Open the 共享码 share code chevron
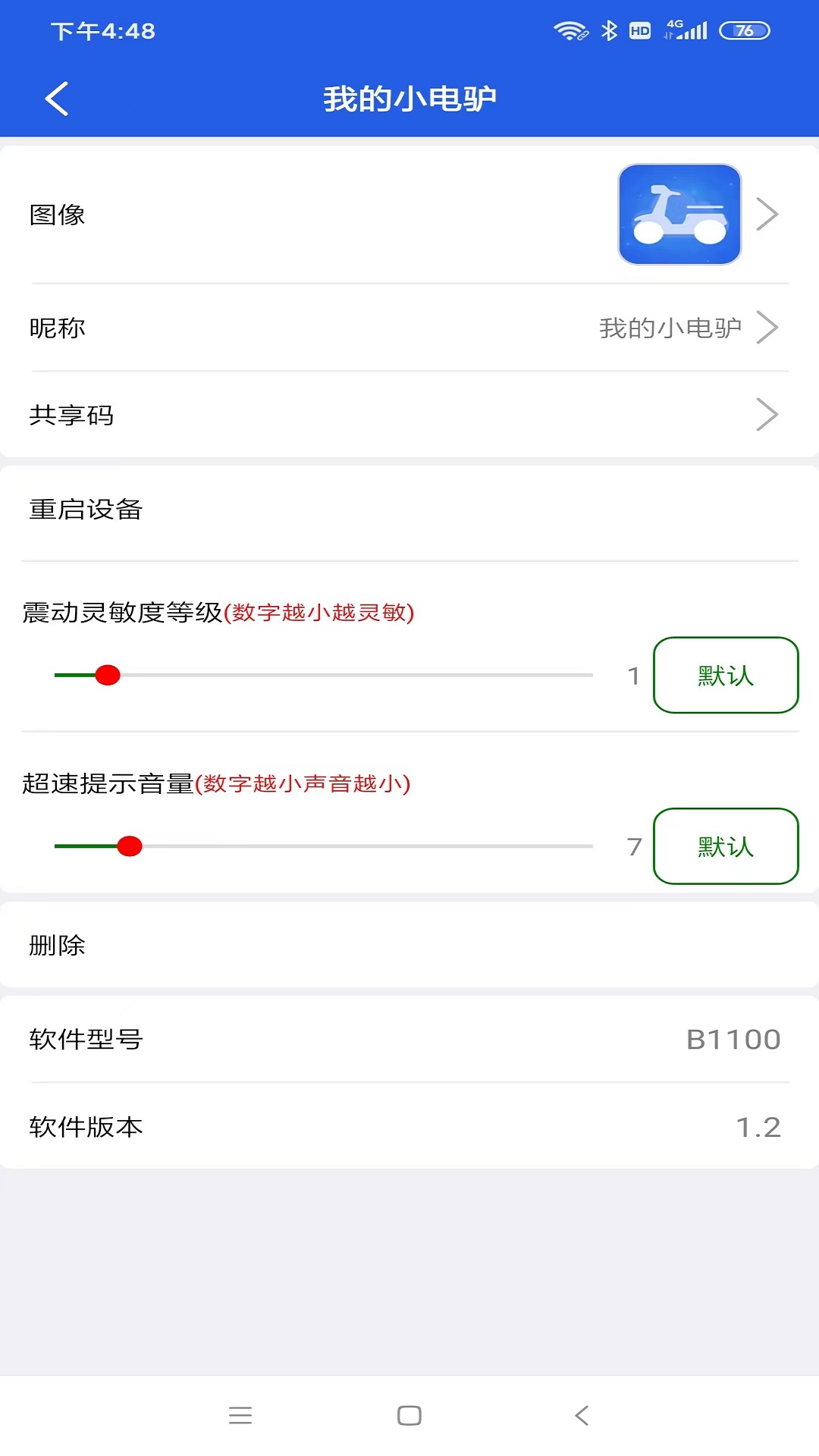The width and height of the screenshot is (819, 1456). pos(769,415)
